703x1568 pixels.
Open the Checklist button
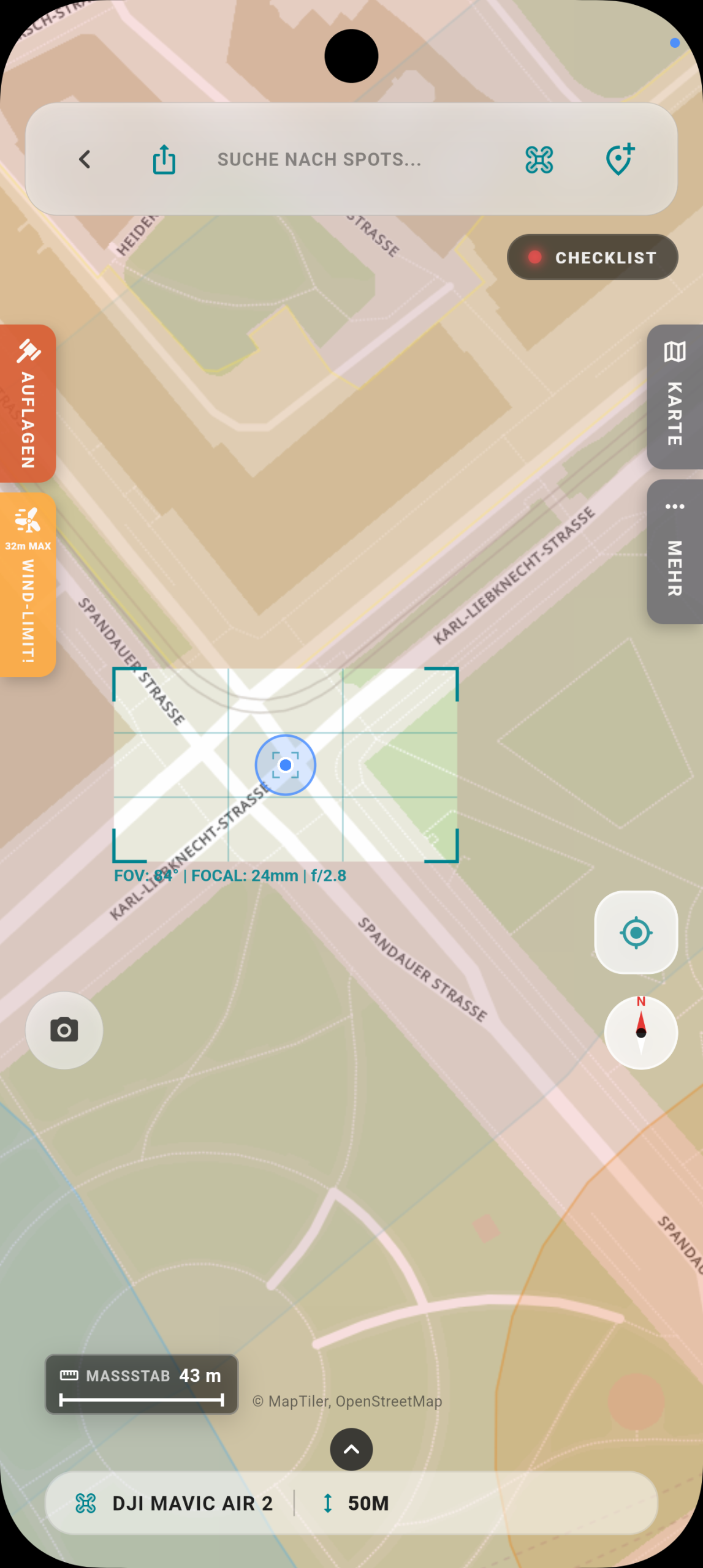[592, 257]
